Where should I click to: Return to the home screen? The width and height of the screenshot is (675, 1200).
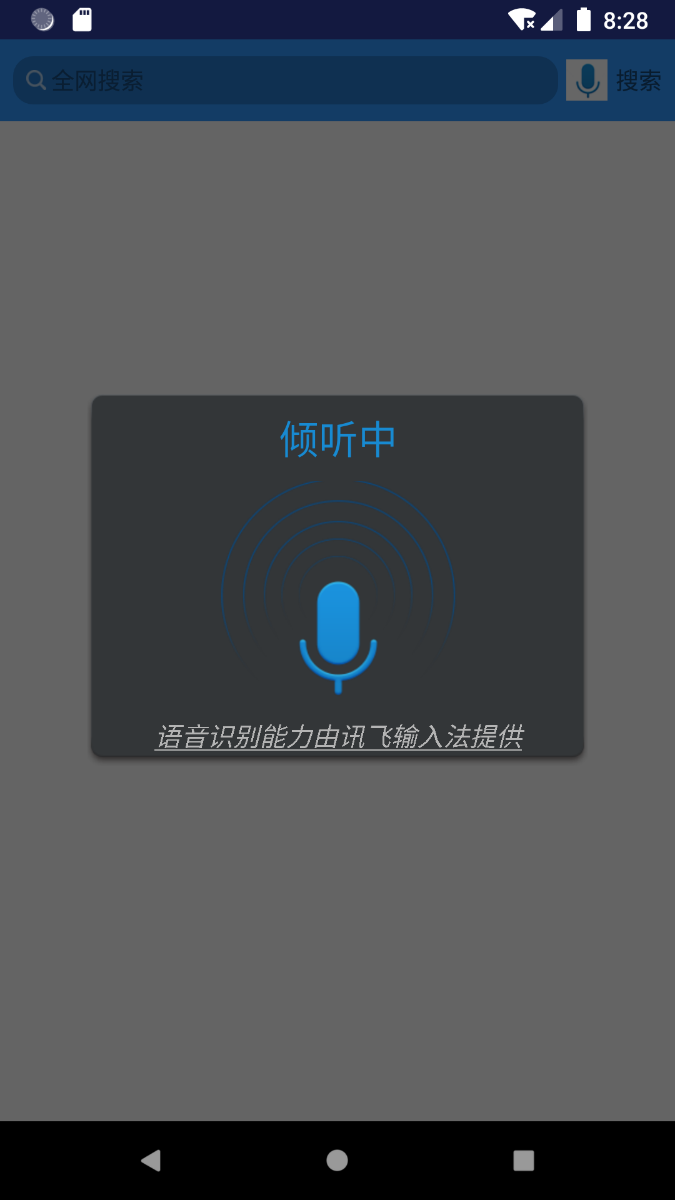point(337,1160)
